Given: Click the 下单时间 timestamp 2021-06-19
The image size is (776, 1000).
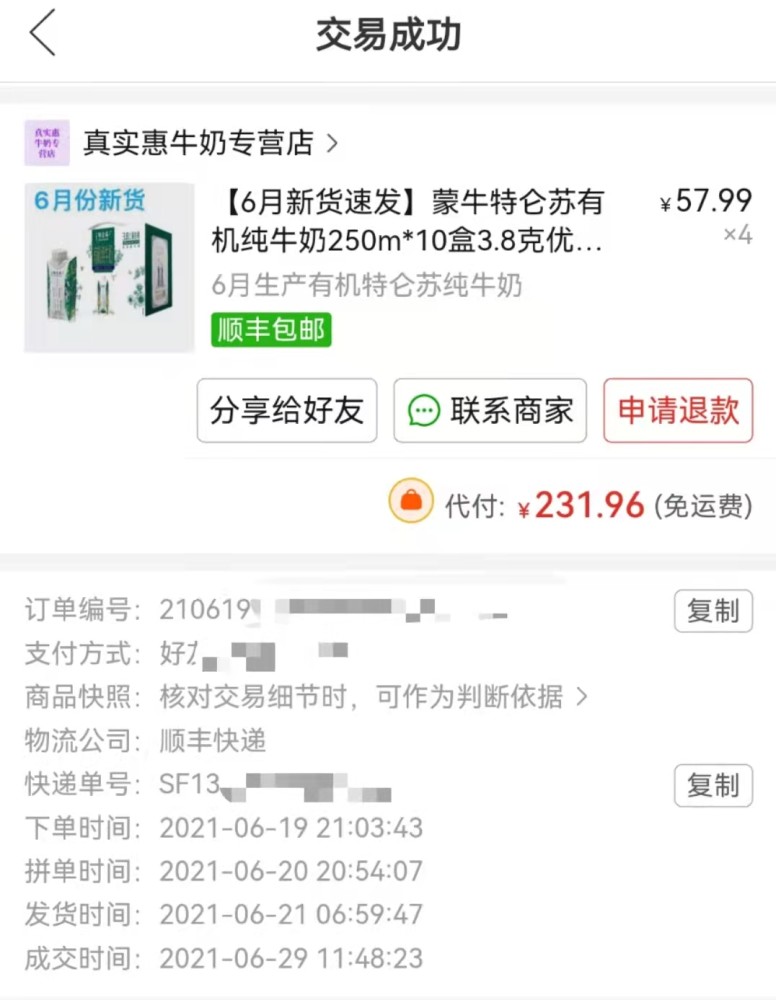Looking at the screenshot, I should click(x=292, y=828).
